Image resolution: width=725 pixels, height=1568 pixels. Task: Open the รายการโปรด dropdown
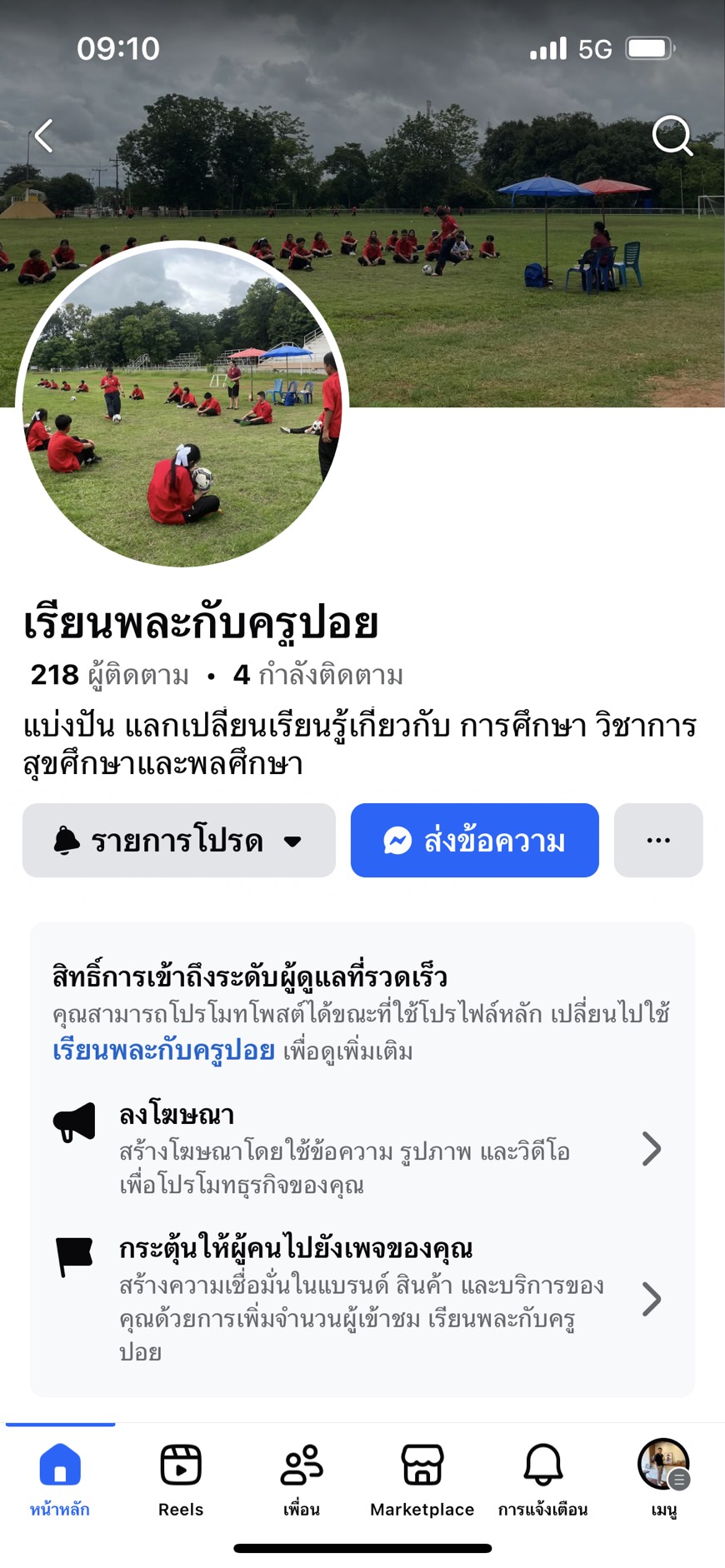(x=178, y=841)
